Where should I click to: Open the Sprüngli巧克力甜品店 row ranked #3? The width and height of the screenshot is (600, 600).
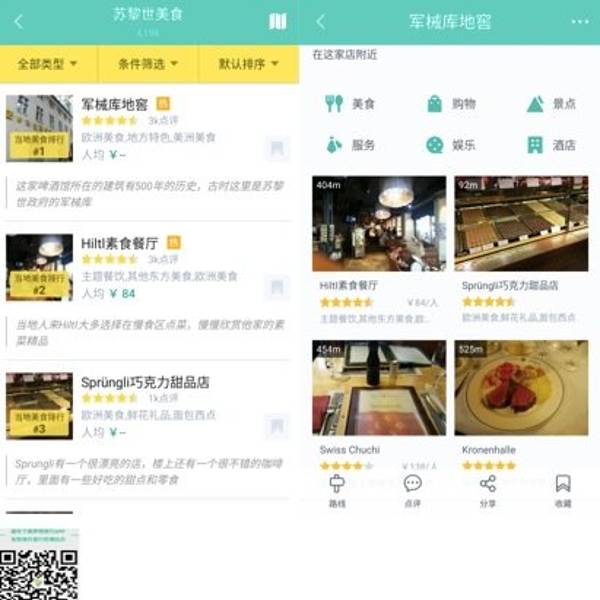[x=150, y=406]
